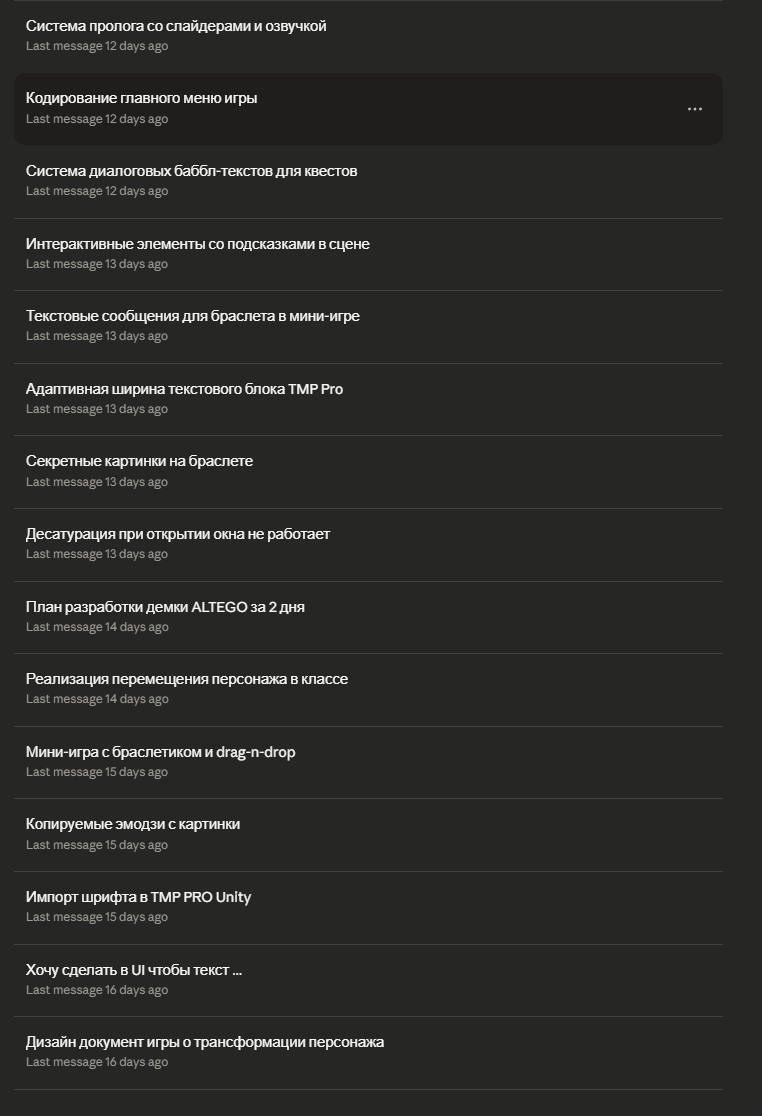
Task: Open options menu for Кодирование главного меню игры
Action: (694, 109)
